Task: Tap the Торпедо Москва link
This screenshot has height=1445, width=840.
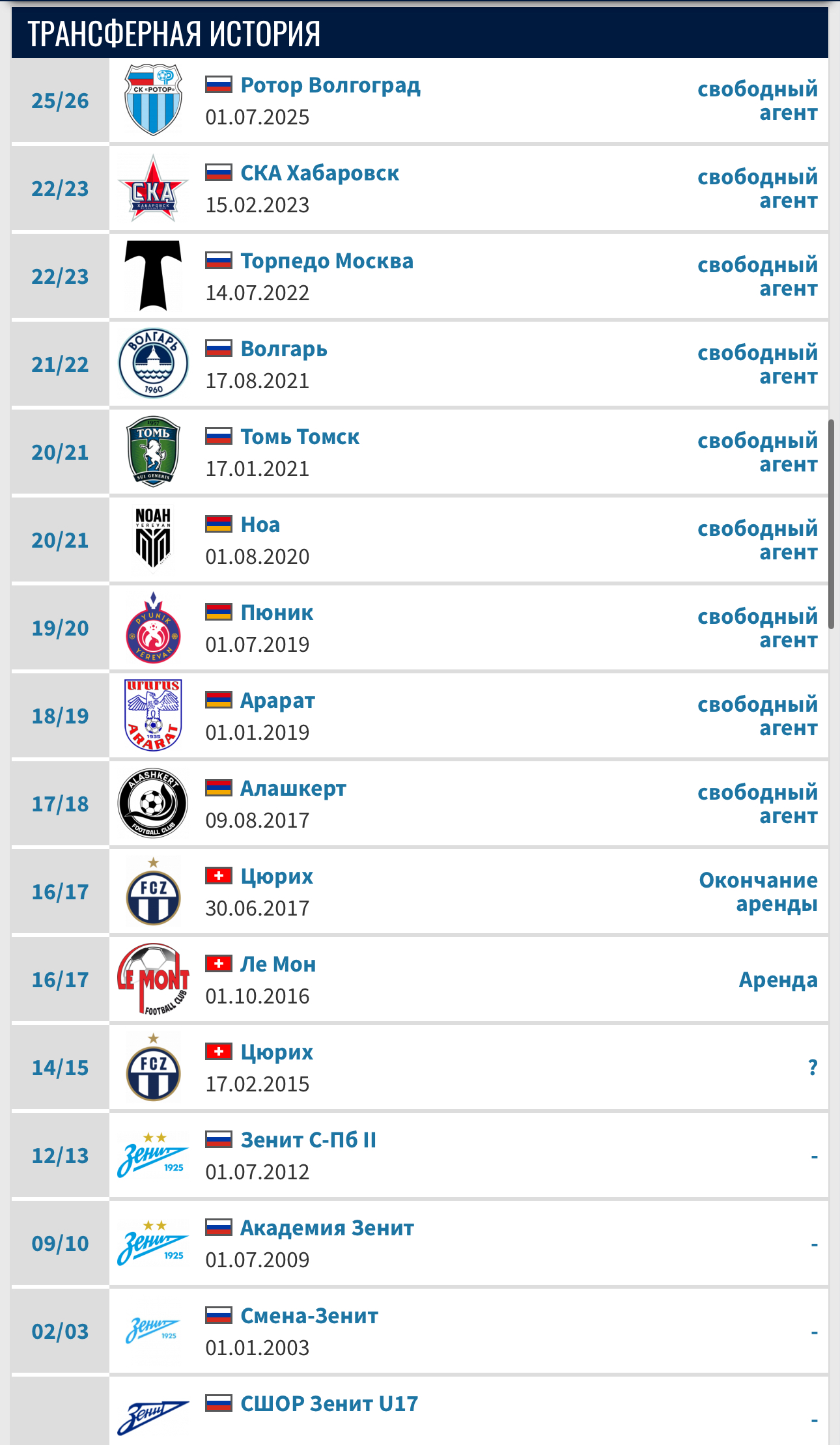Action: click(326, 261)
